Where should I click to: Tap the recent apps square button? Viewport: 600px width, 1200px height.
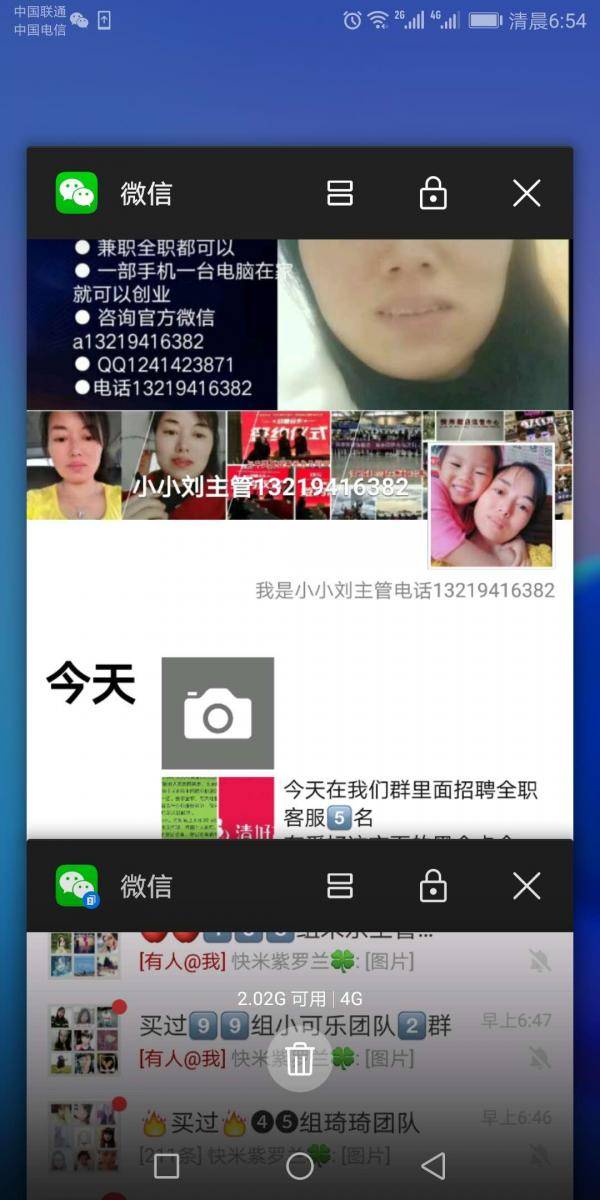(167, 1165)
